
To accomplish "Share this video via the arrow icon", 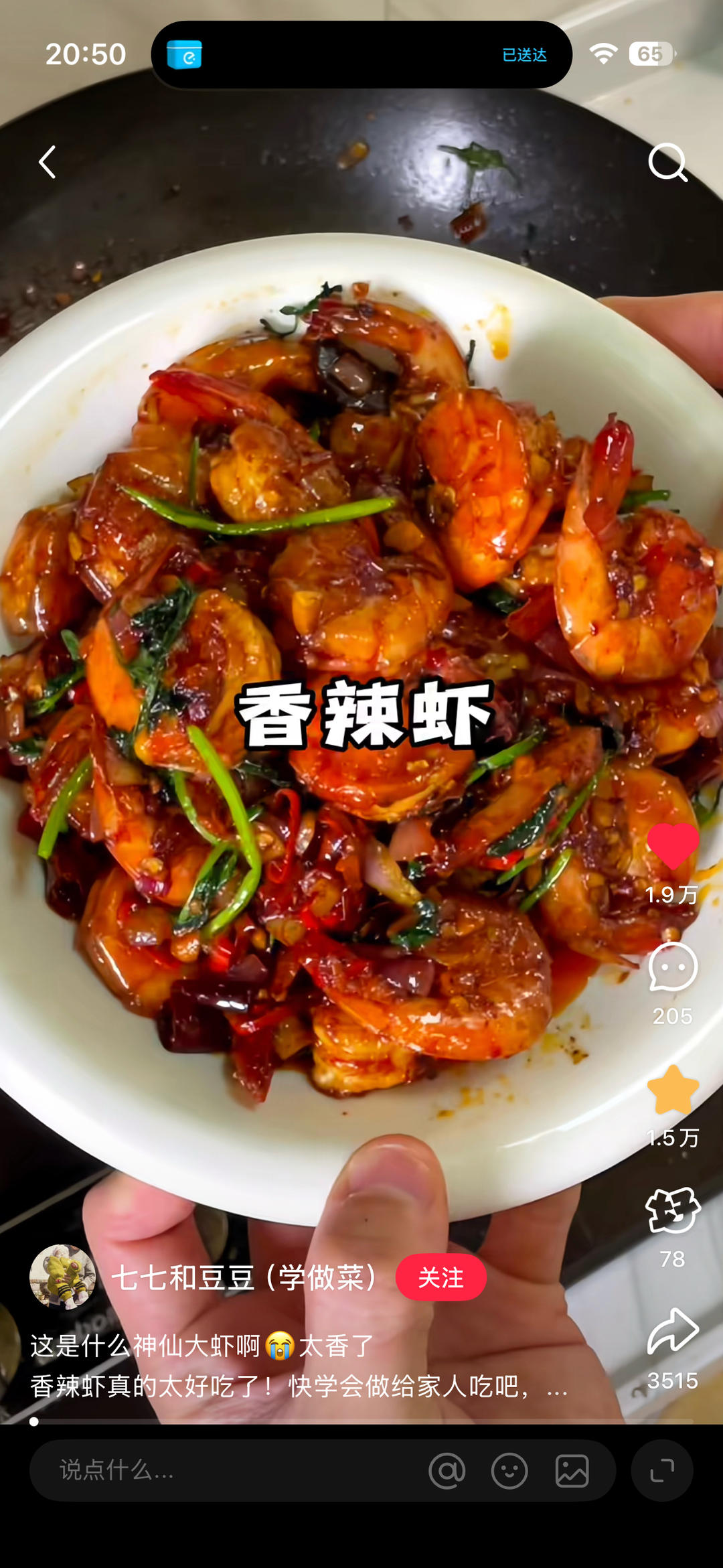I will click(673, 1331).
